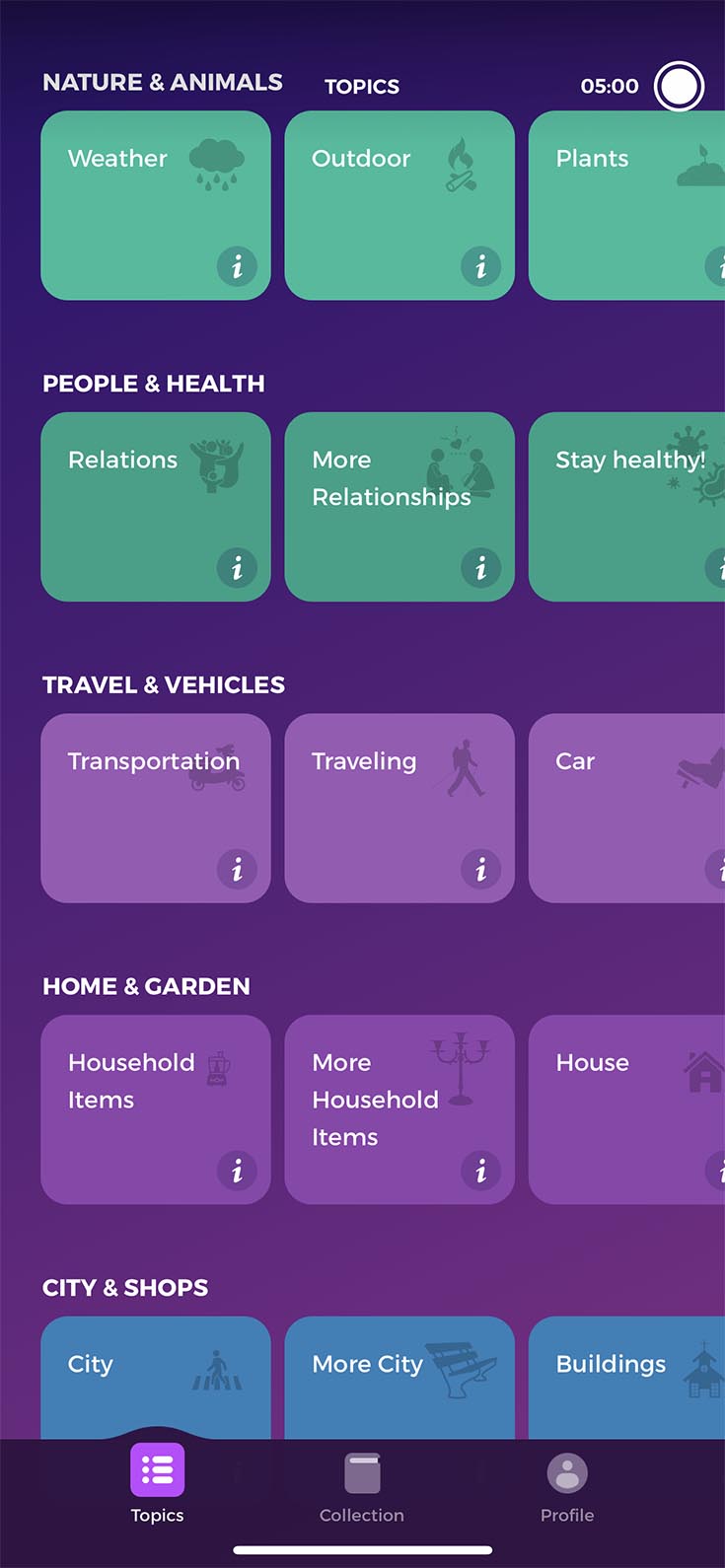Show info for the Traveling topic
The image size is (725, 1568).
(480, 869)
